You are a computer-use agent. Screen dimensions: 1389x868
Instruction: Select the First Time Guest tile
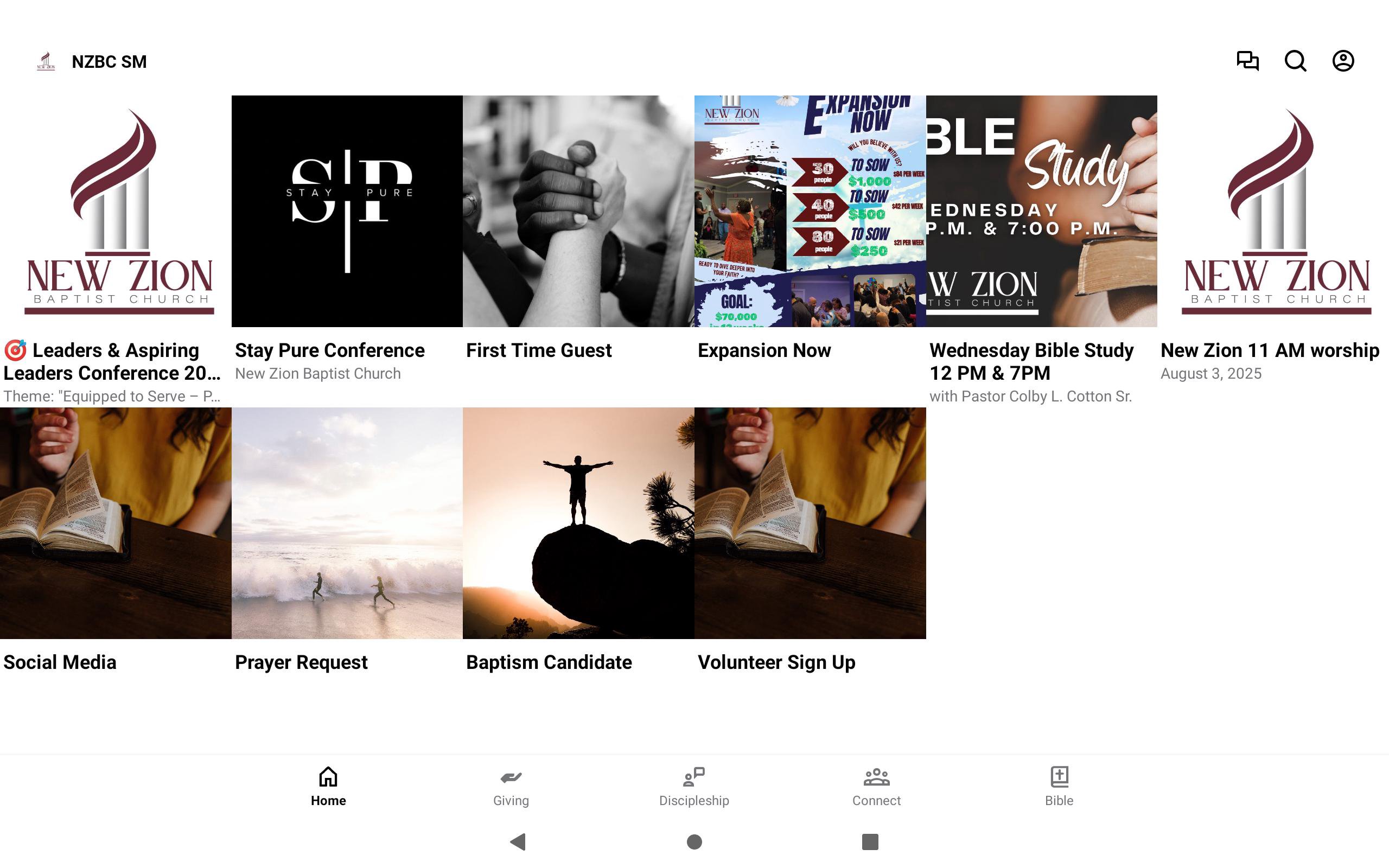(578, 211)
